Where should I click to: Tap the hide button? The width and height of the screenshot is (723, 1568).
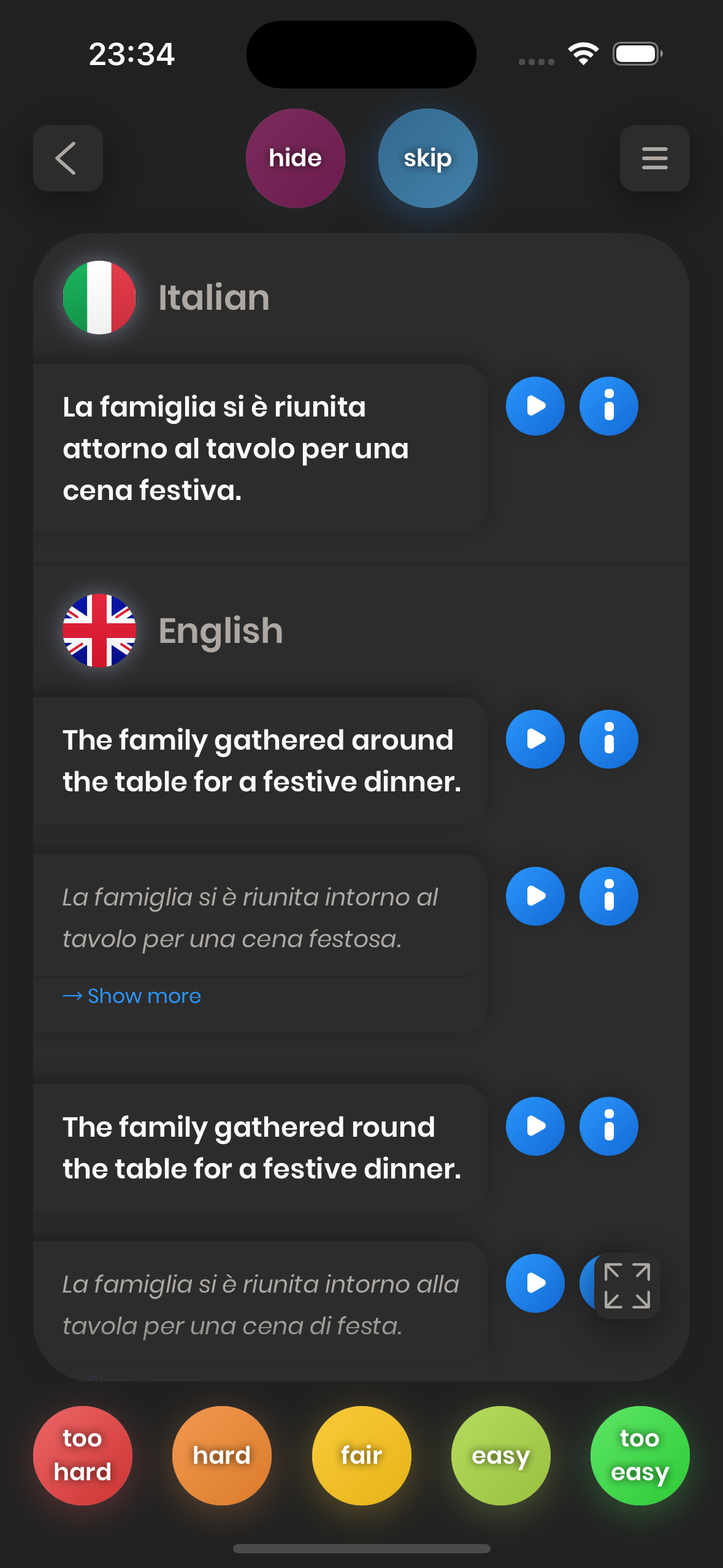296,158
